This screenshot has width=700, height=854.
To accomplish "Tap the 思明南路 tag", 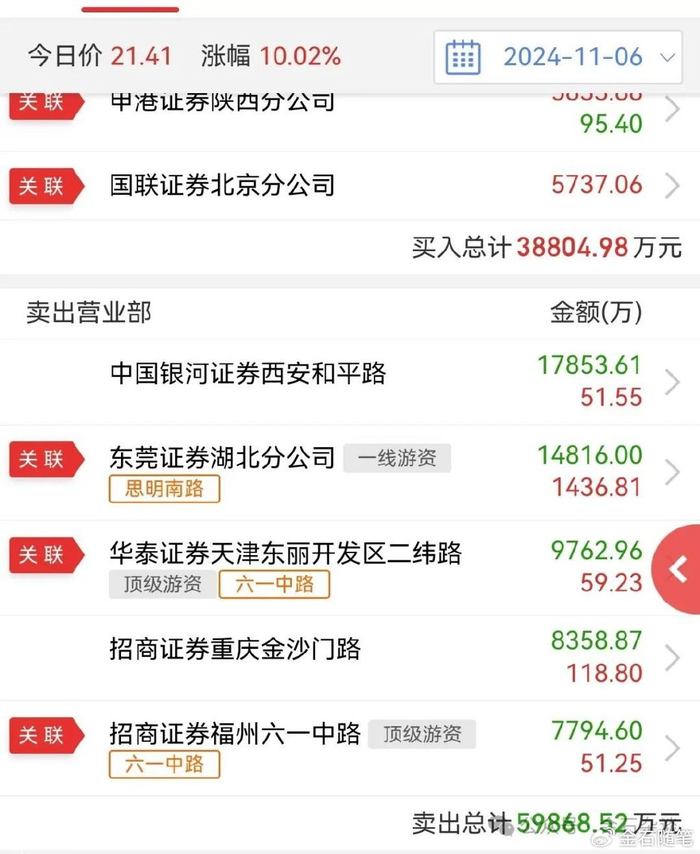I will point(164,489).
